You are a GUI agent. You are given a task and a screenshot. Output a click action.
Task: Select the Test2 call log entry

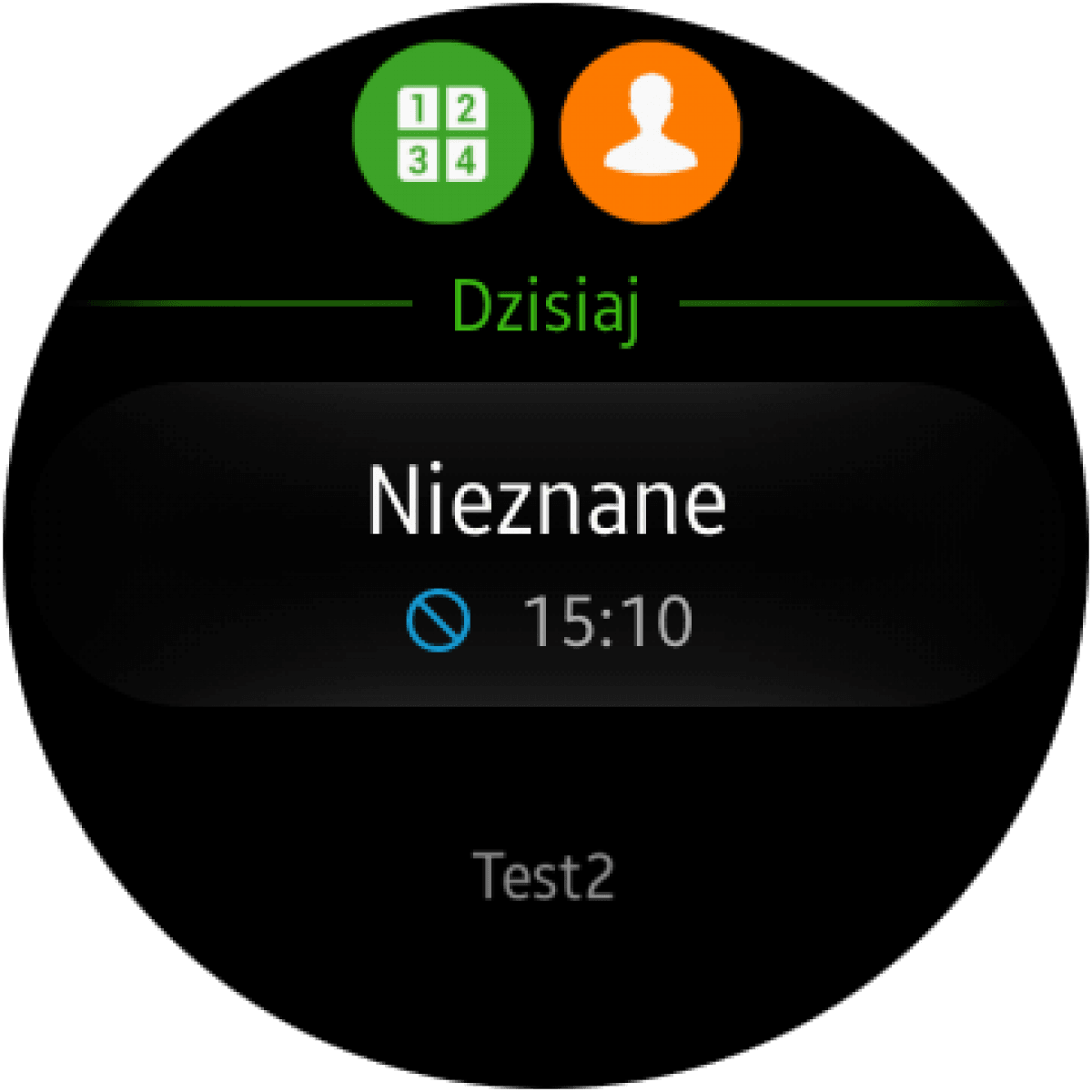click(544, 875)
